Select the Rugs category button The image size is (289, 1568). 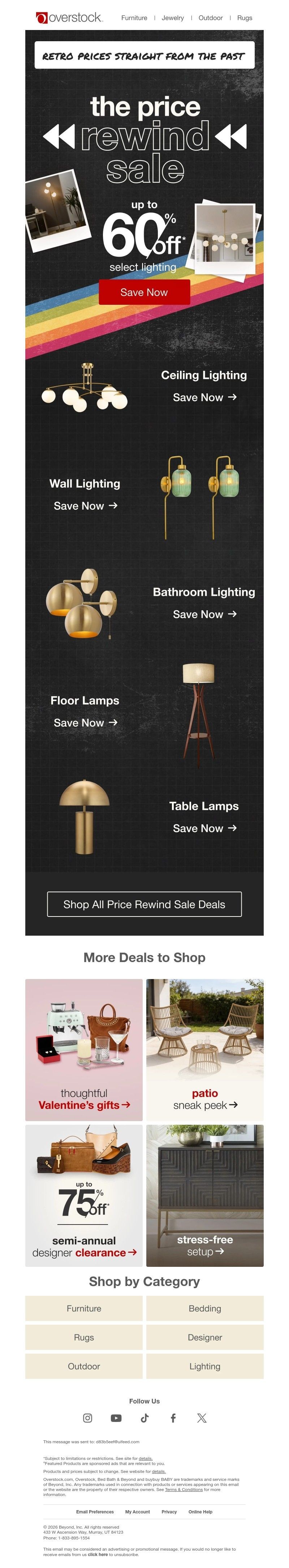(84, 1337)
